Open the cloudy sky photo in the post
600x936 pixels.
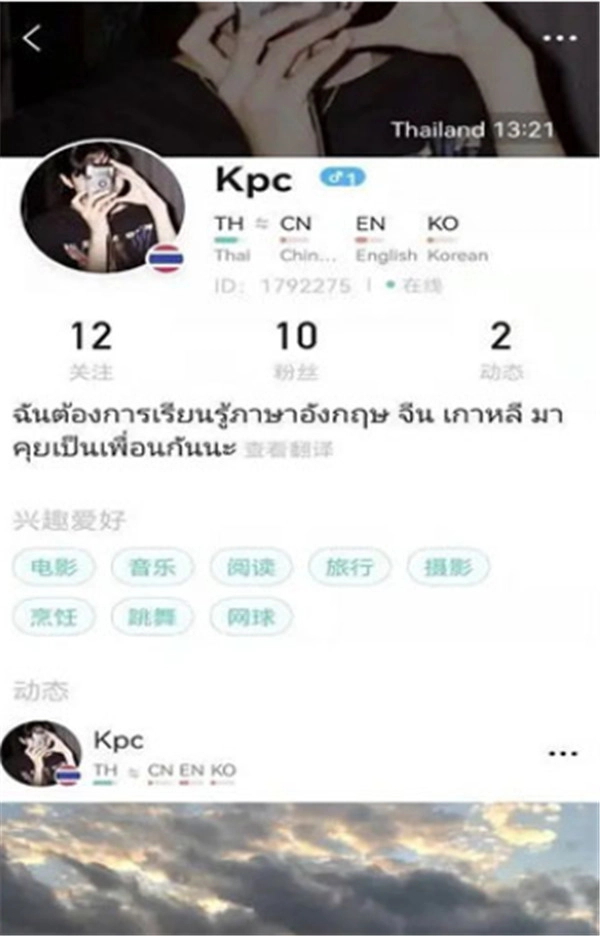tap(300, 868)
